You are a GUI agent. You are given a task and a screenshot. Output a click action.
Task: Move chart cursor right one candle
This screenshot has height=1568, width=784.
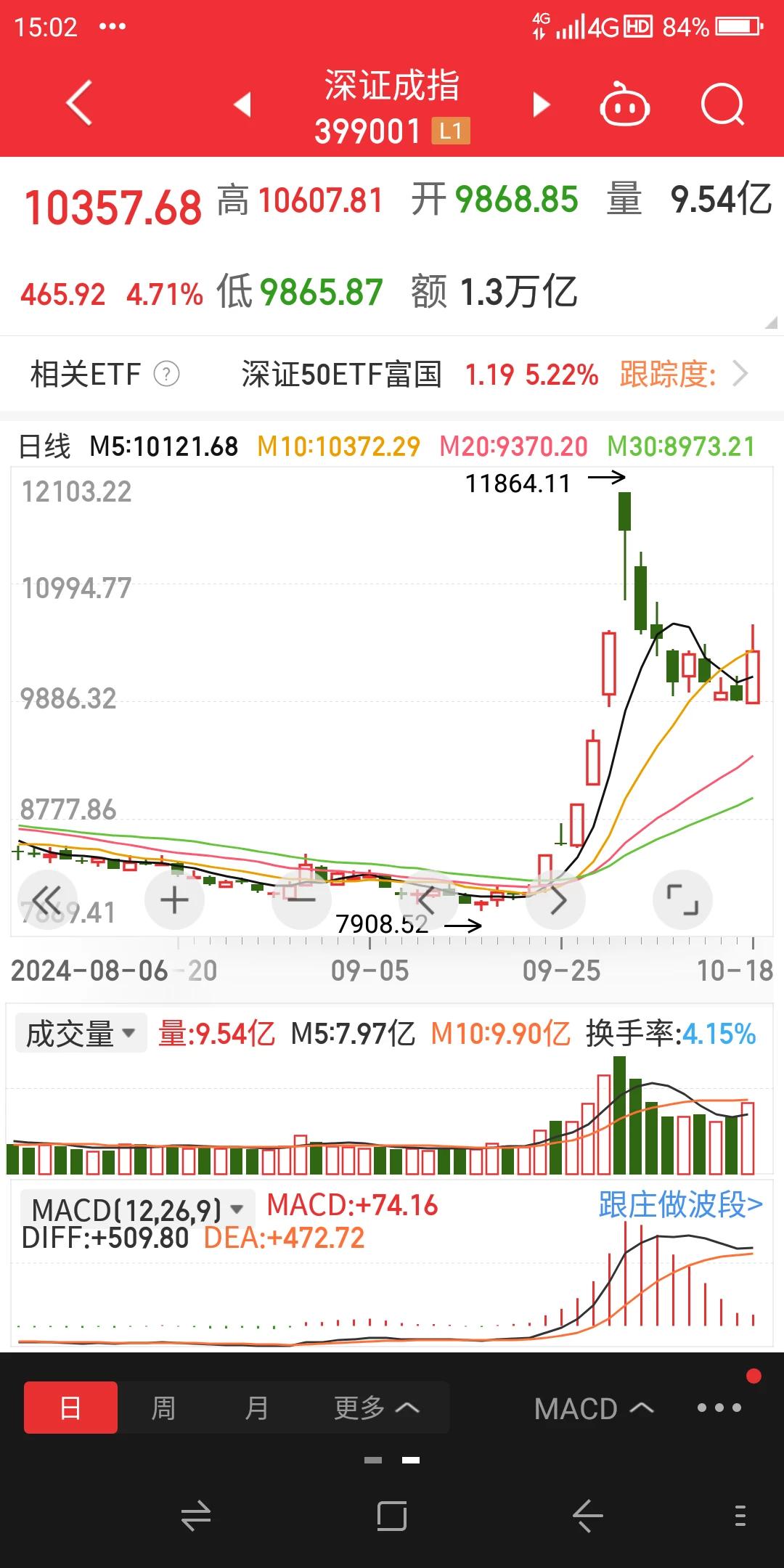(557, 900)
